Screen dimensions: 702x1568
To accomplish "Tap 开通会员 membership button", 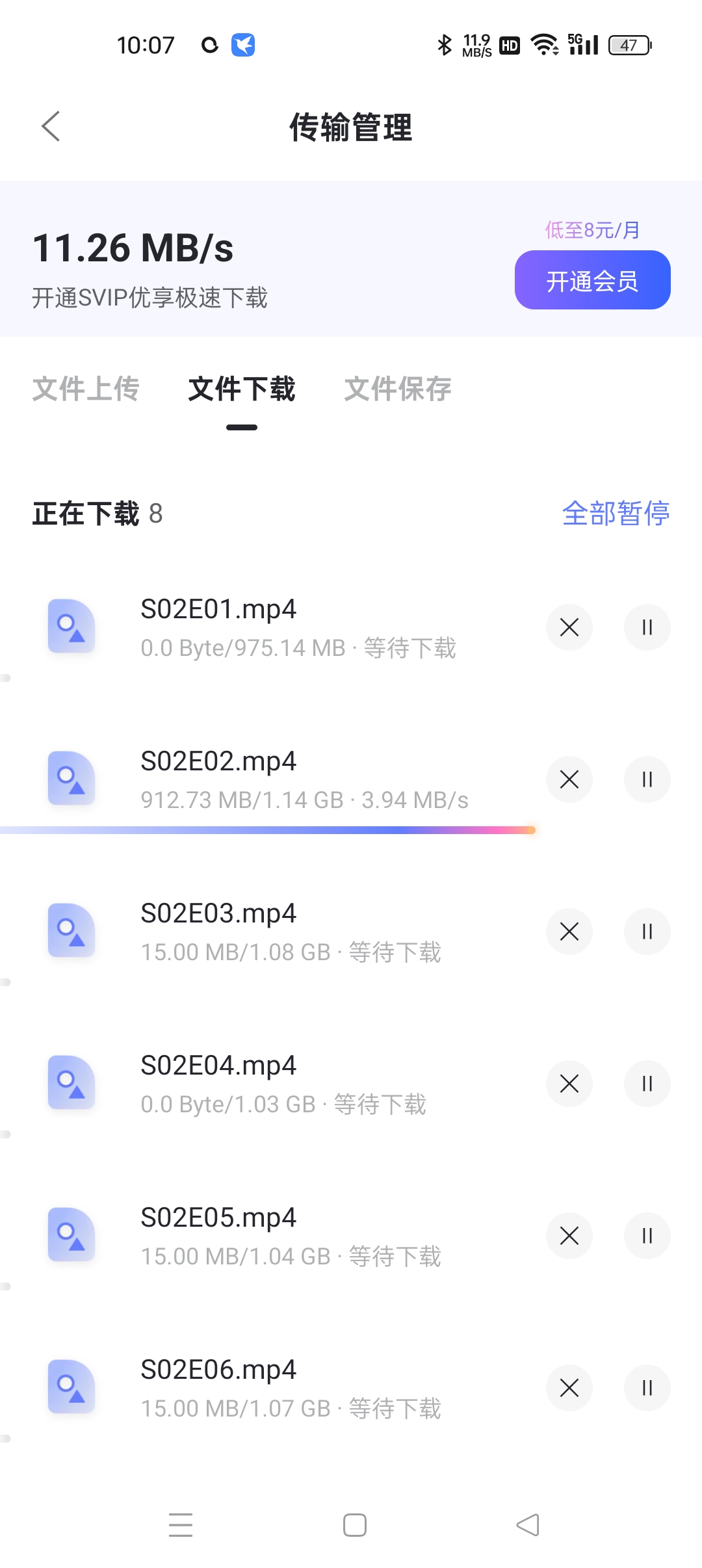I will (x=591, y=280).
